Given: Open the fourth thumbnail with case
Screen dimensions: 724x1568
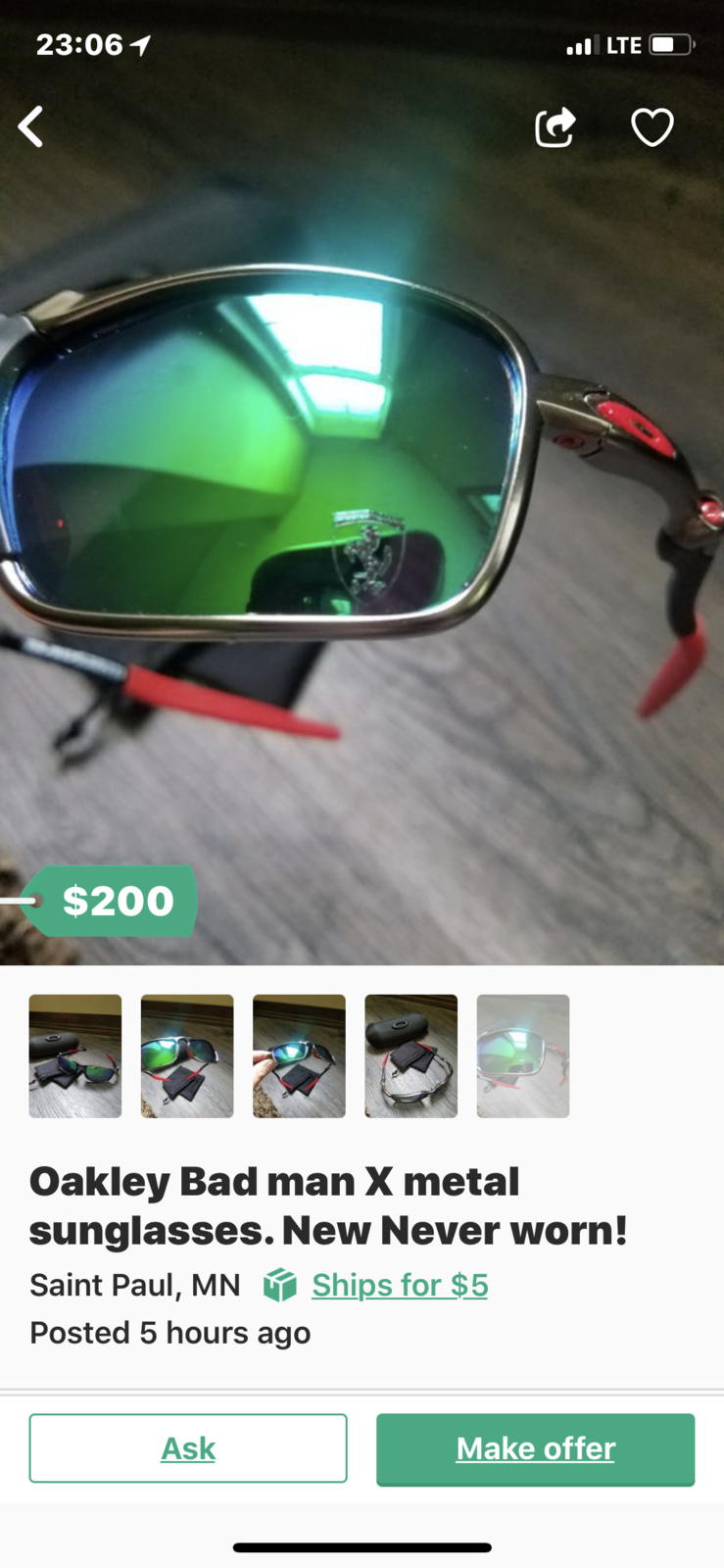Looking at the screenshot, I should 410,1055.
